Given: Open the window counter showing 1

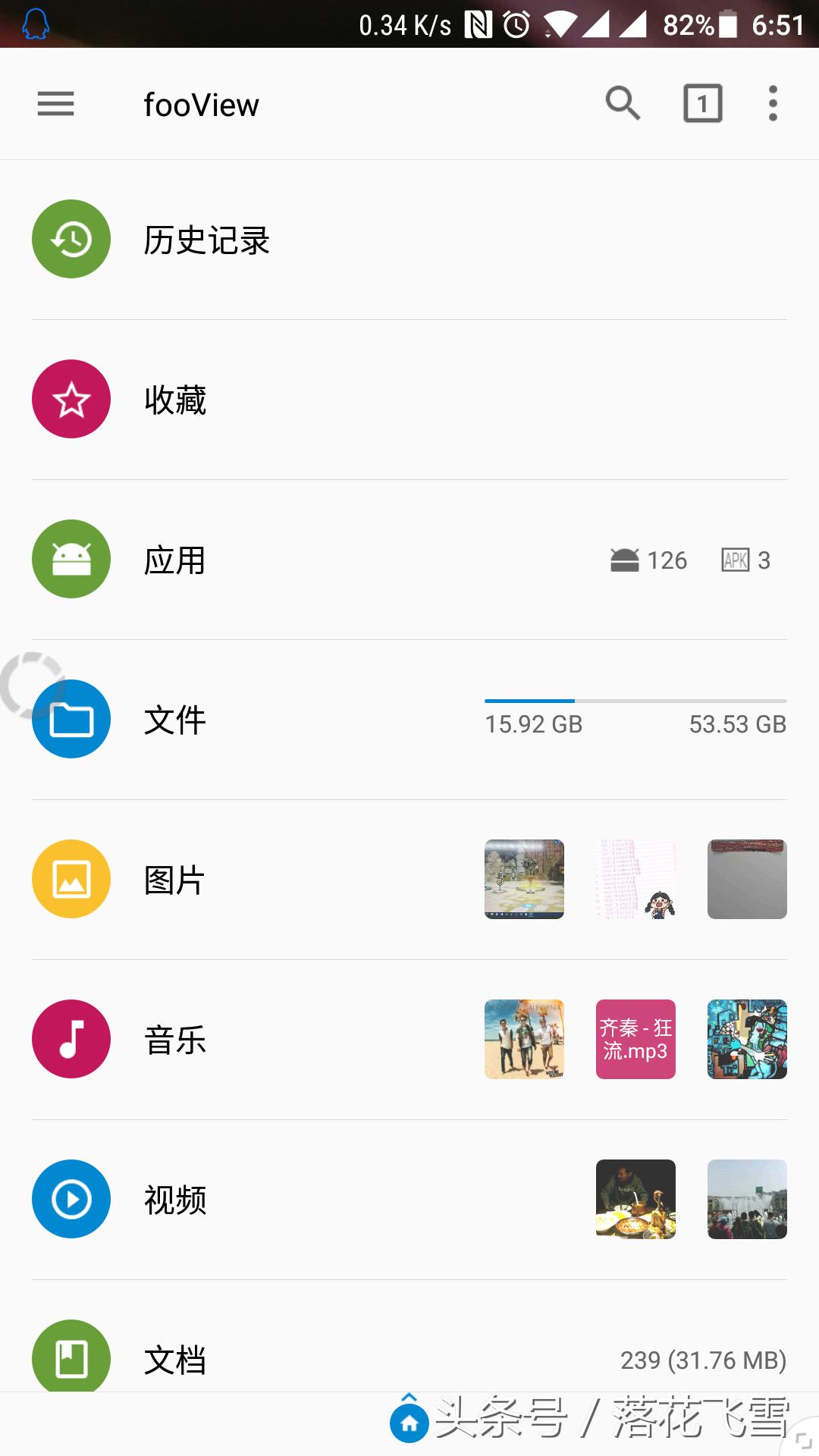Looking at the screenshot, I should (x=701, y=104).
